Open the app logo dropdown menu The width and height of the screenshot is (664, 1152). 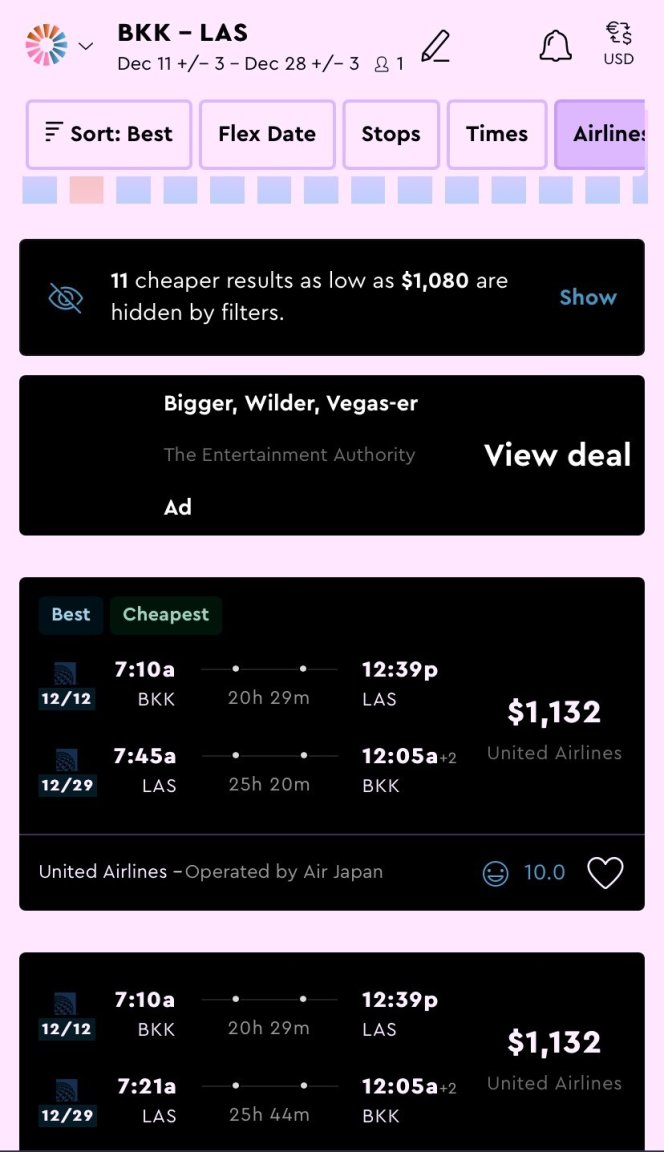pos(59,45)
